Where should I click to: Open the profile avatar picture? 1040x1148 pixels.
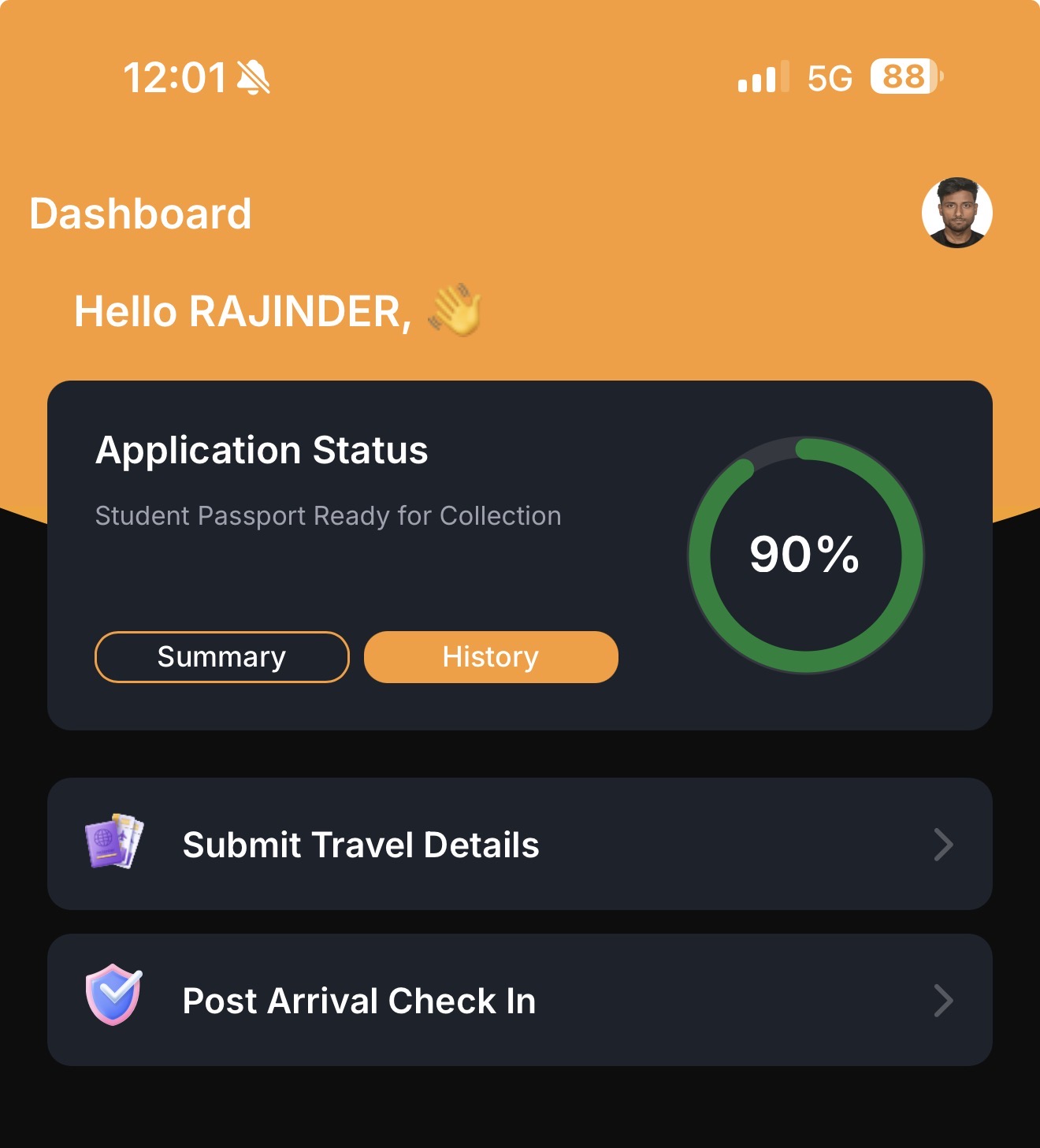point(956,213)
